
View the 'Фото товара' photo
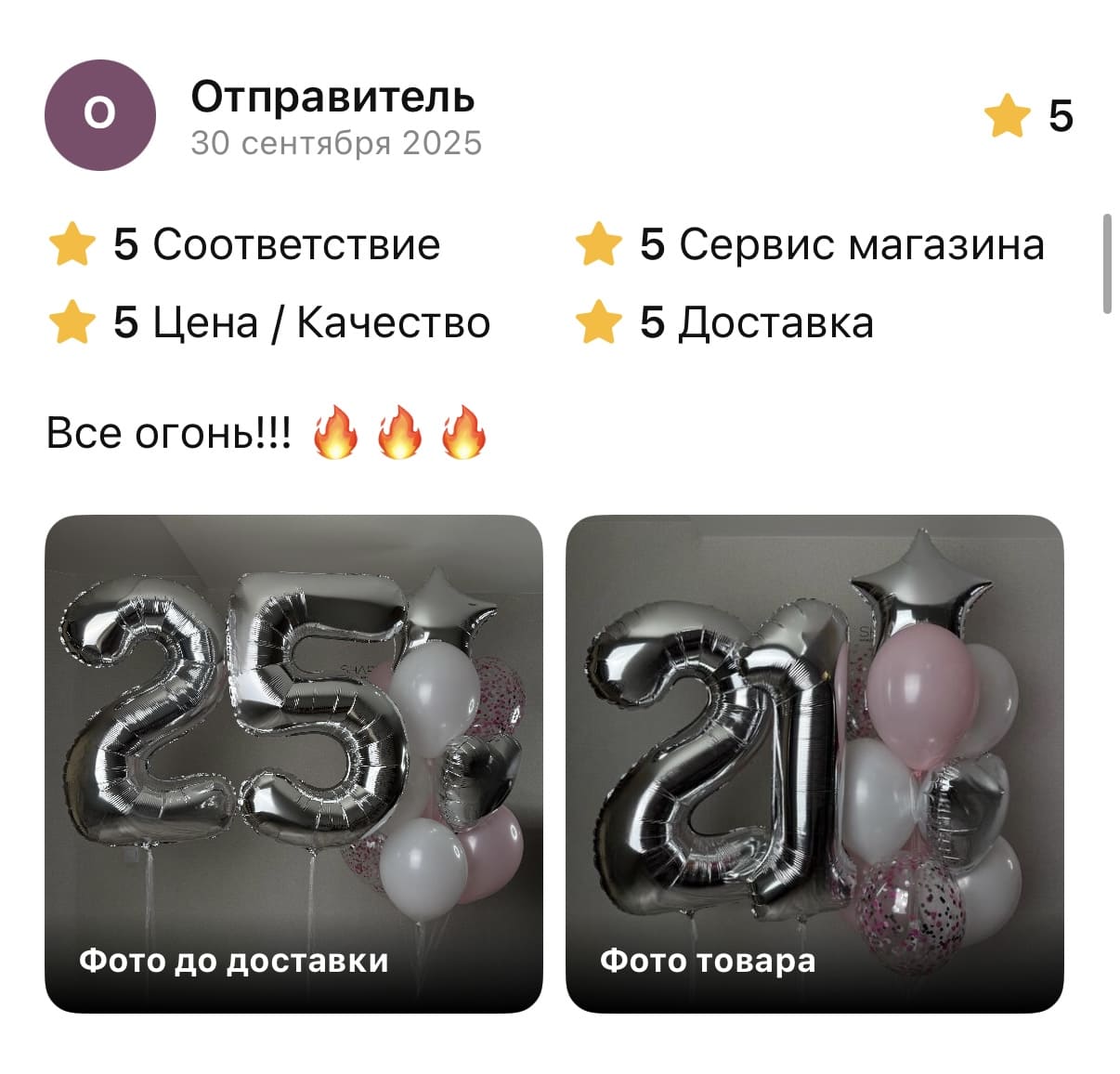814,764
